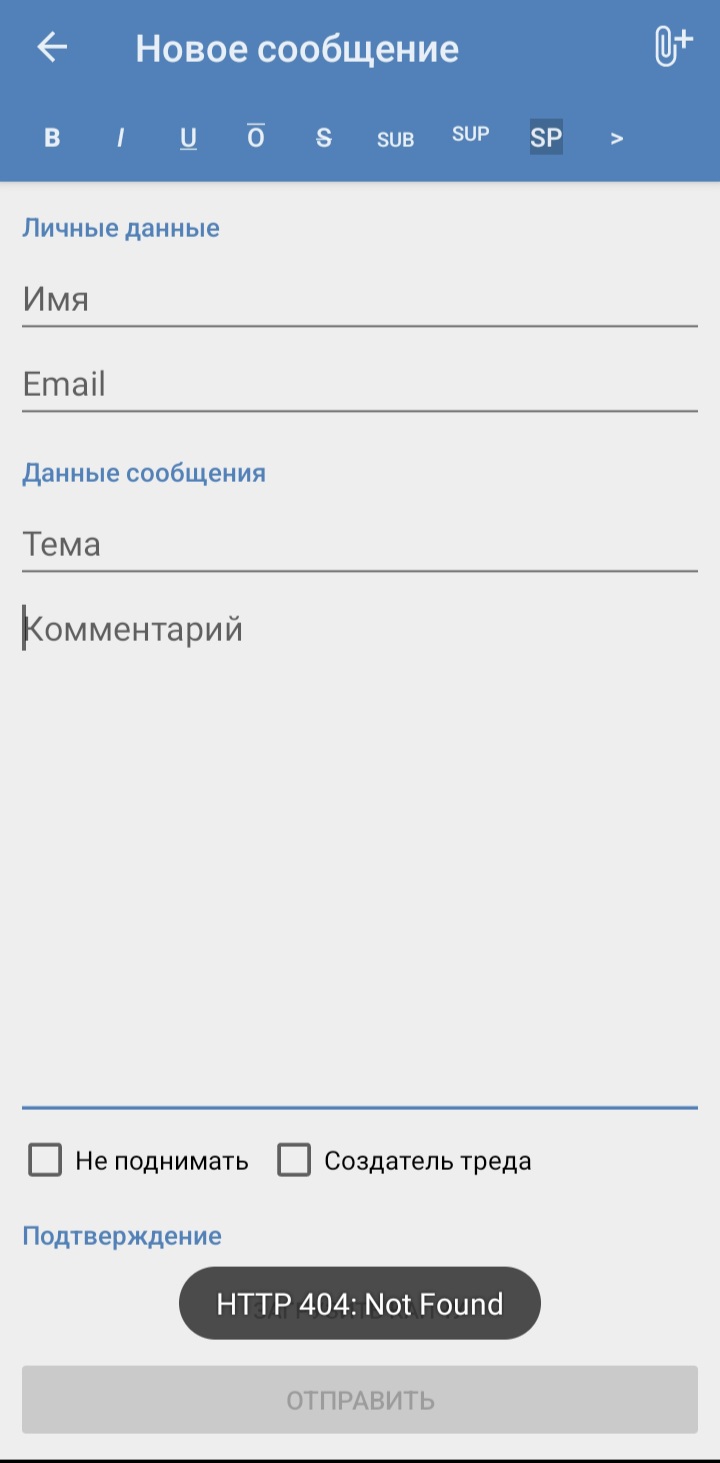Focus the Тема subject field
The width and height of the screenshot is (720, 1463).
pyautogui.click(x=360, y=544)
